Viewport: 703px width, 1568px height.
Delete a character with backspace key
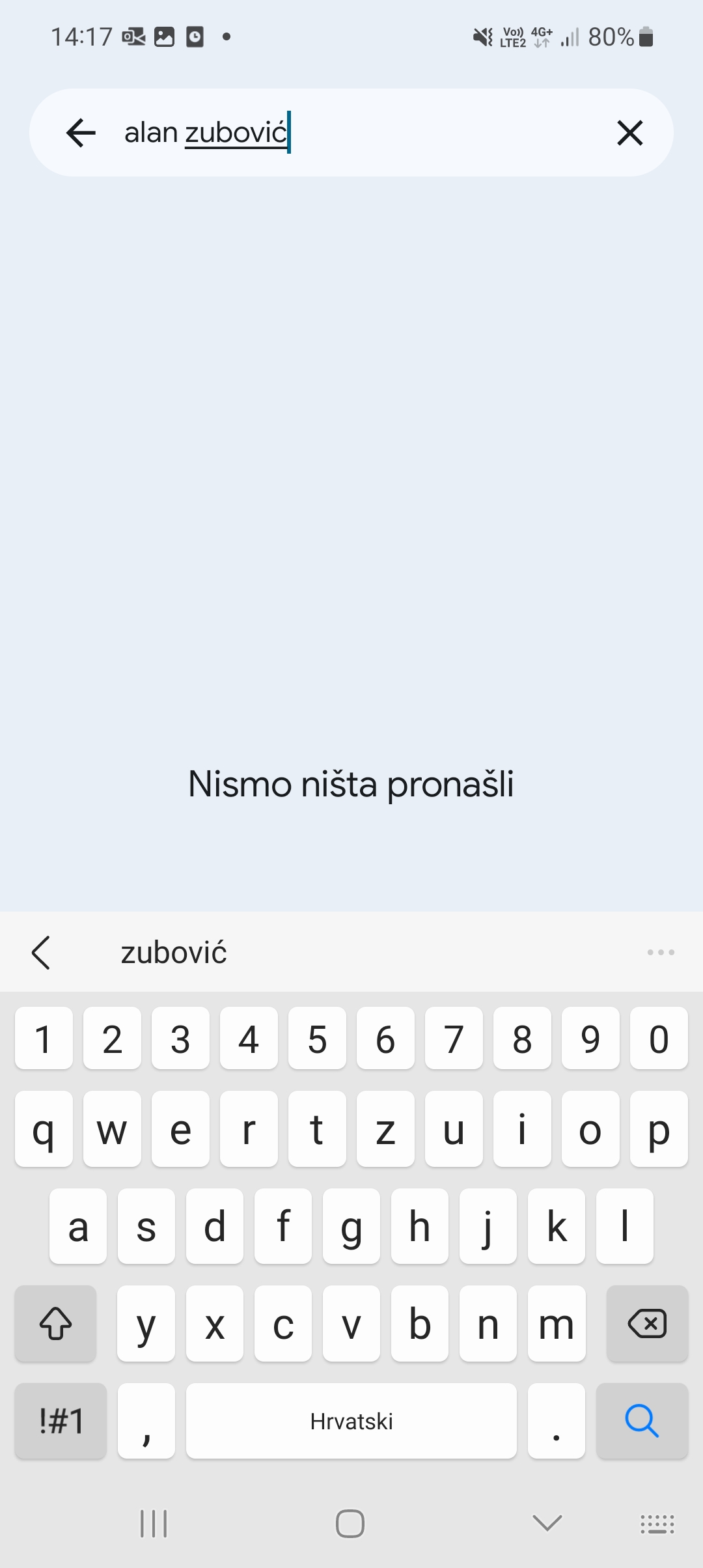tap(646, 1323)
